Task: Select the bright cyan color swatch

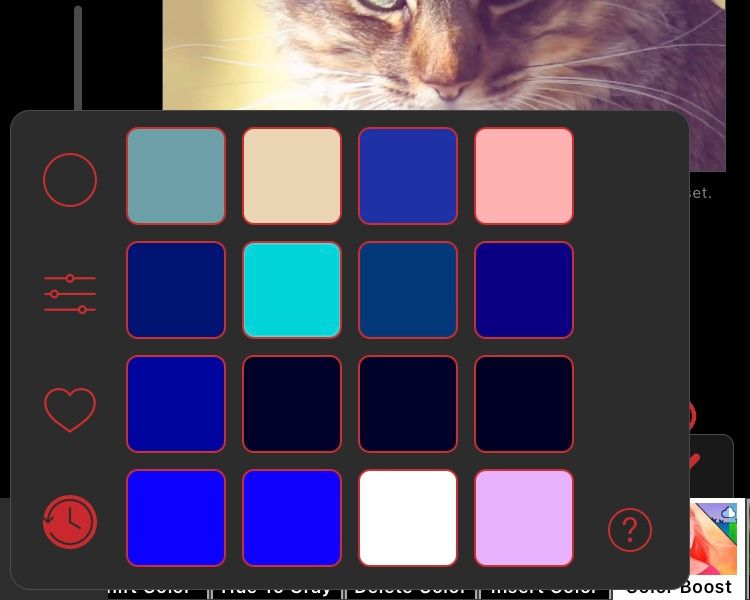Action: pos(292,290)
